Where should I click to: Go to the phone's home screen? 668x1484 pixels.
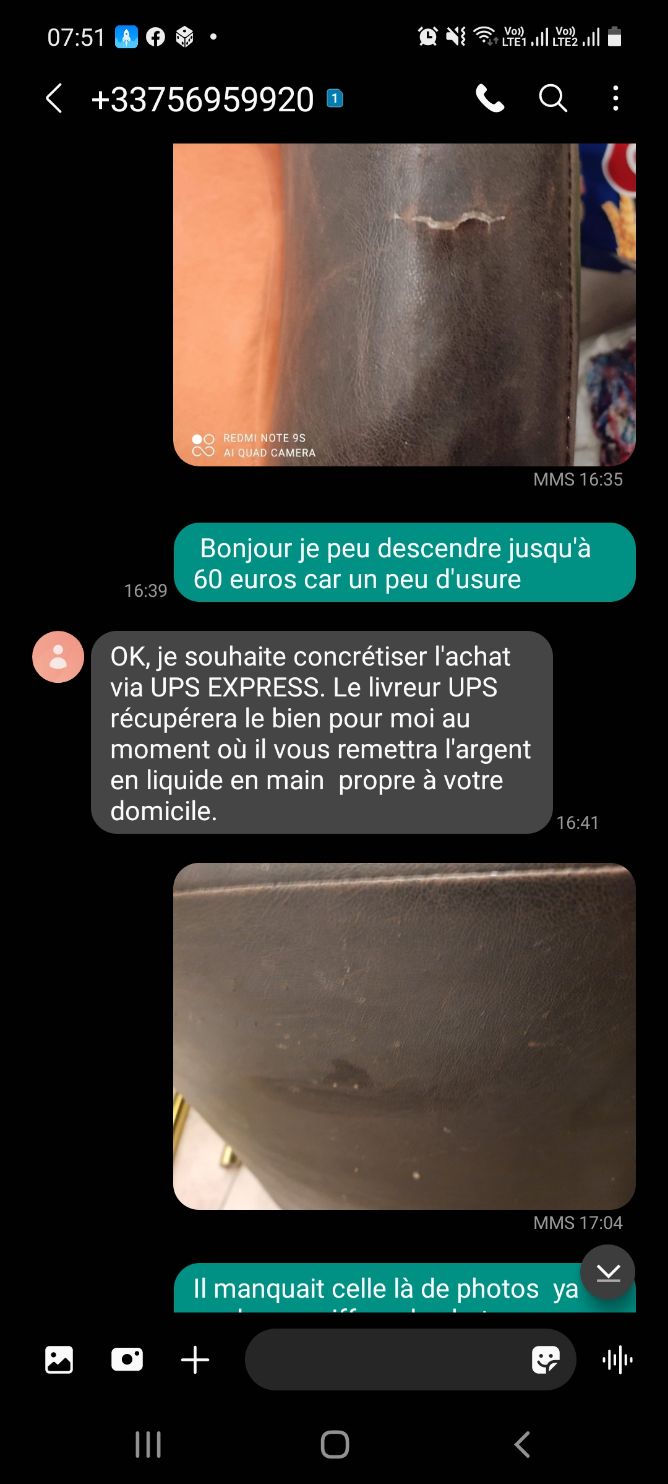(334, 1444)
